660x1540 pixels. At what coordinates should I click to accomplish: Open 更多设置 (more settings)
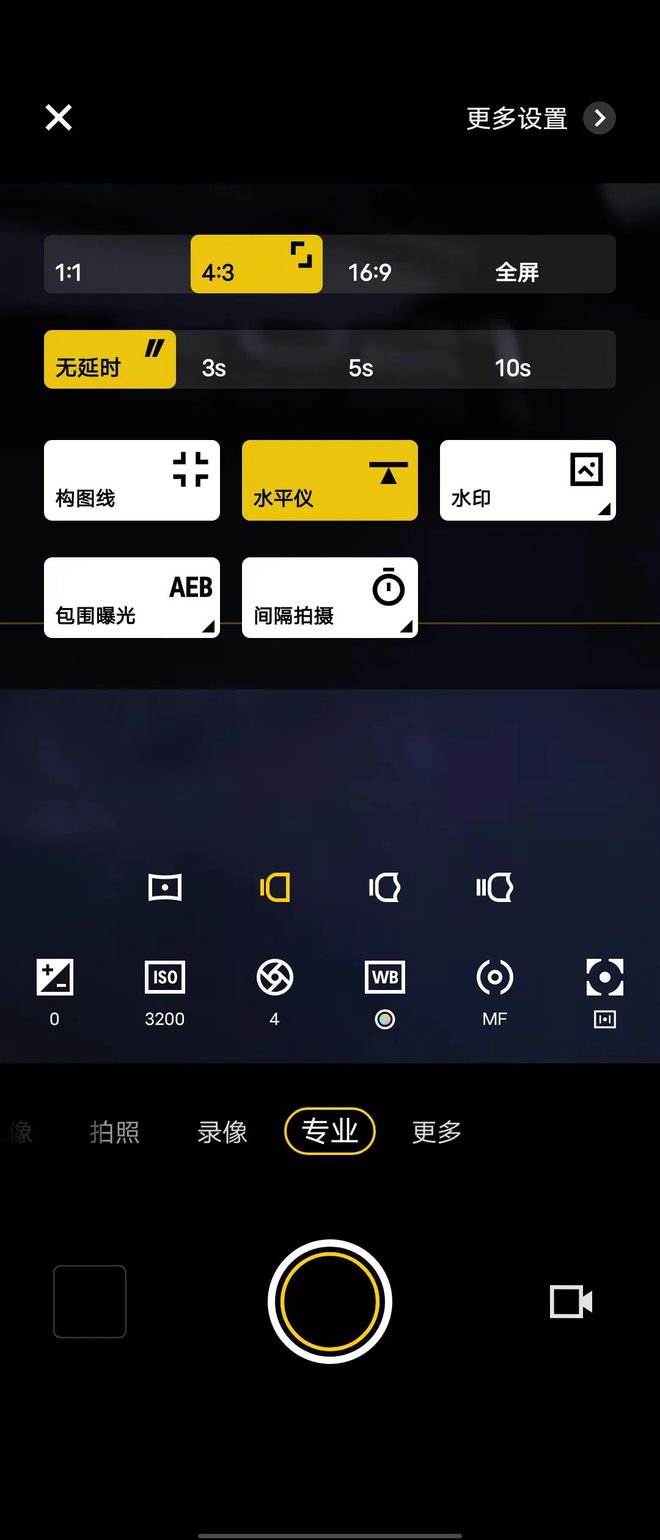(540, 118)
